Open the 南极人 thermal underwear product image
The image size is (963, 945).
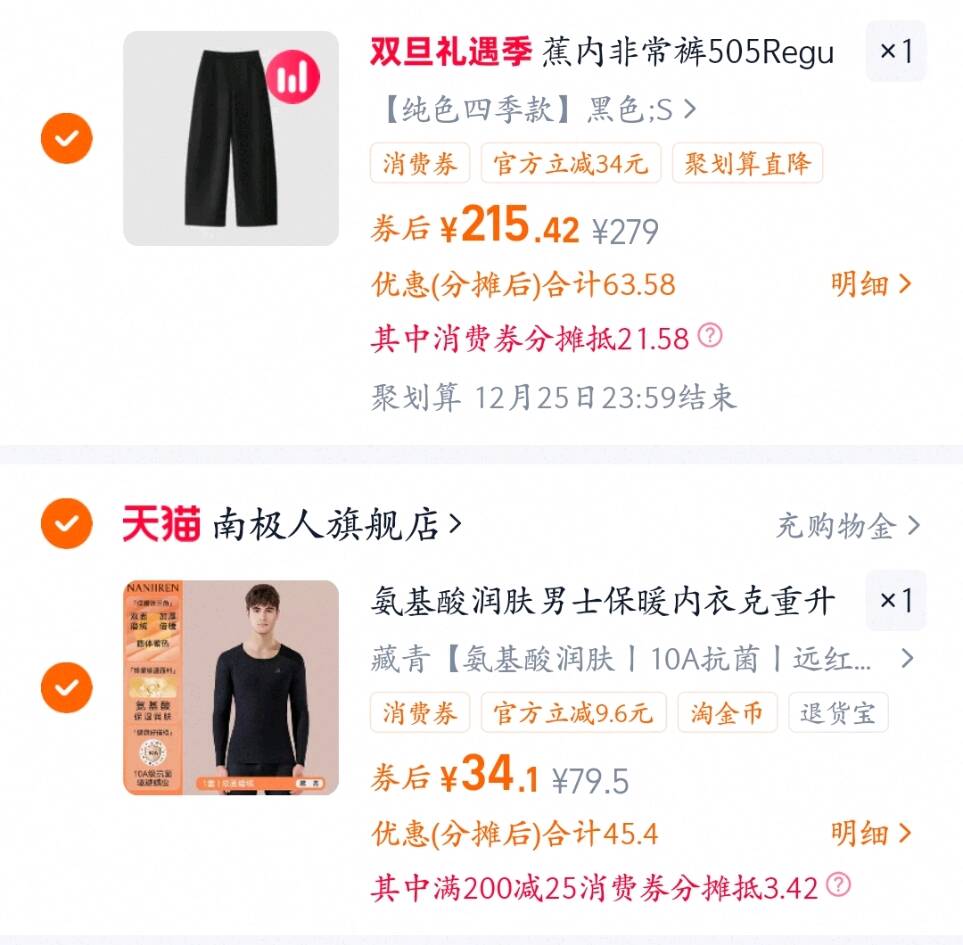231,687
